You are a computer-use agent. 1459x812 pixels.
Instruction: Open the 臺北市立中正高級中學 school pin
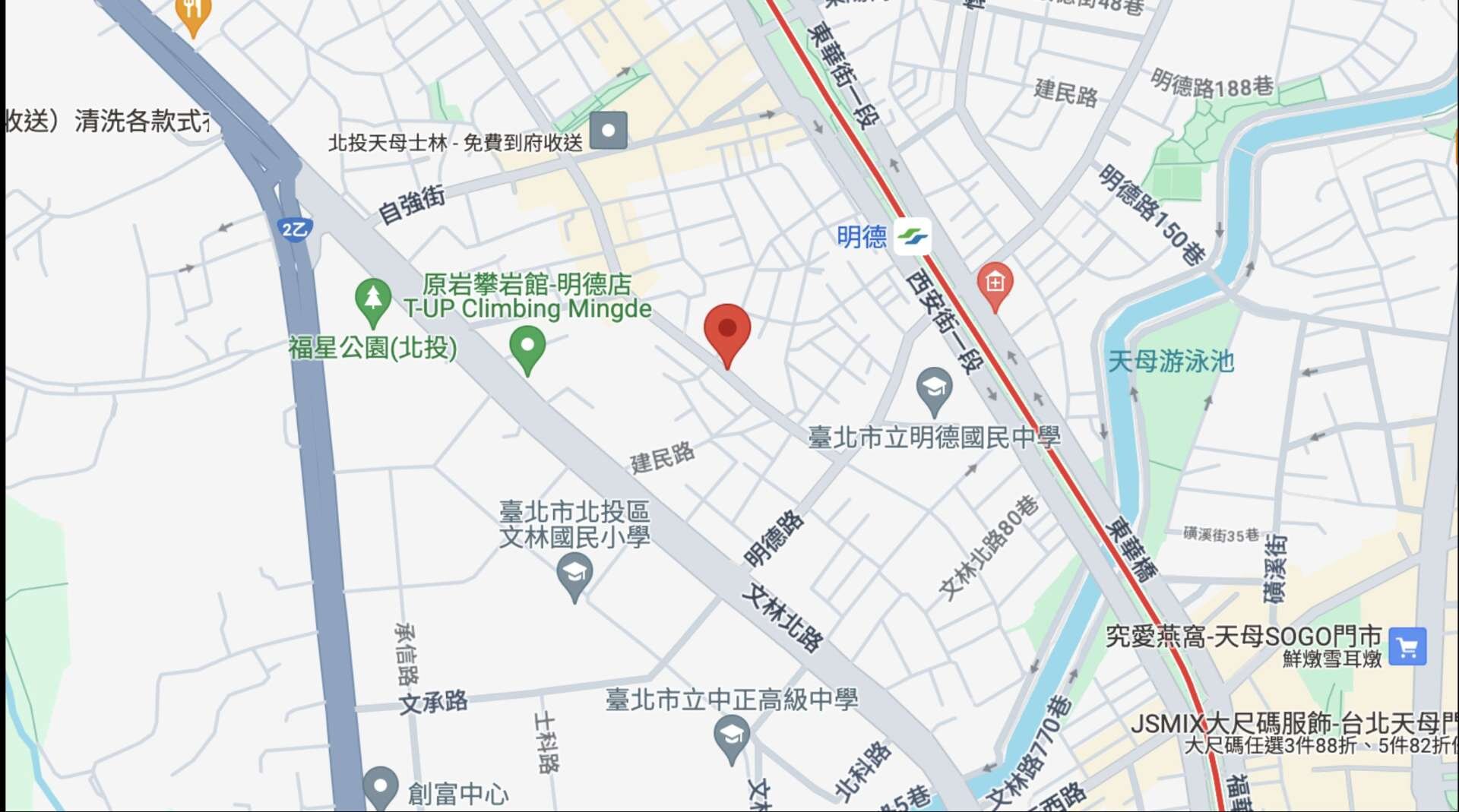(732, 735)
